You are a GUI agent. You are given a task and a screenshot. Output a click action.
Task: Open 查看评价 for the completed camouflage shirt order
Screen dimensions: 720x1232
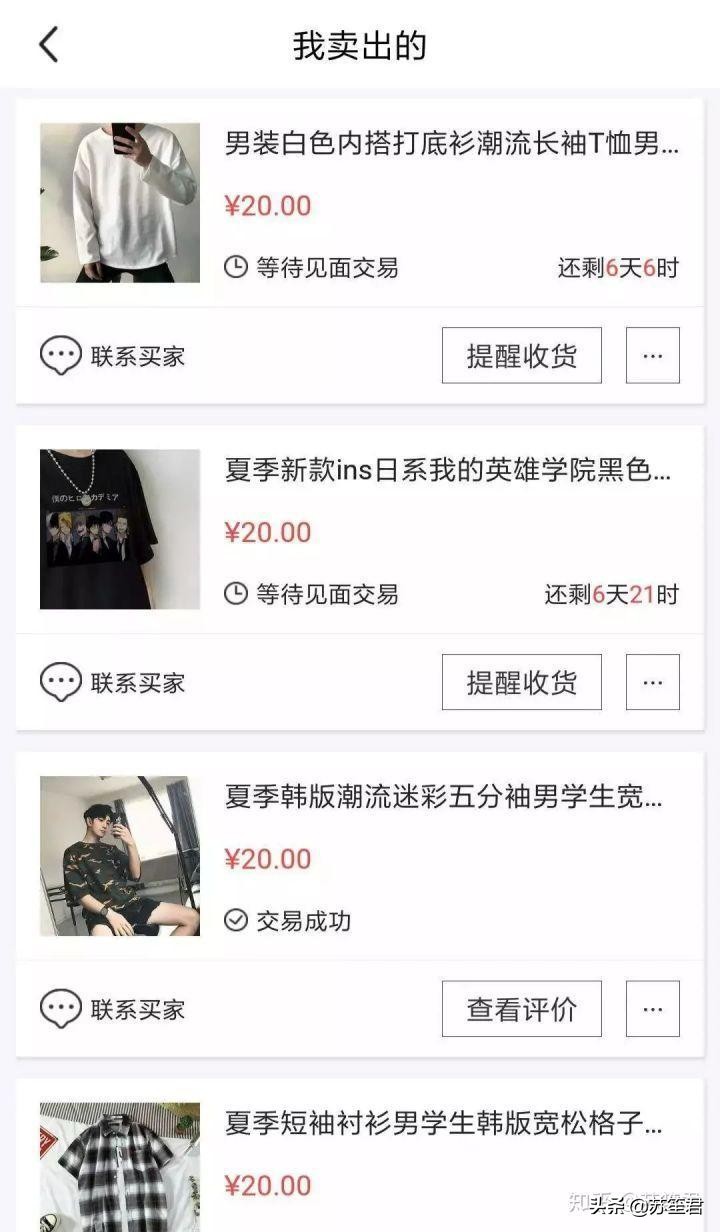[521, 1009]
